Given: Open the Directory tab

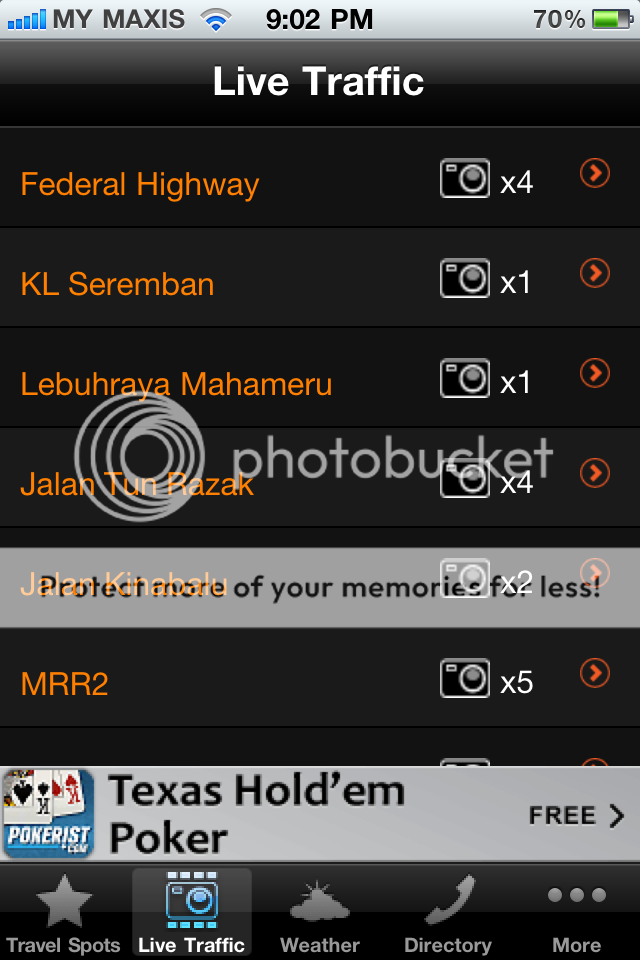Looking at the screenshot, I should [x=447, y=914].
